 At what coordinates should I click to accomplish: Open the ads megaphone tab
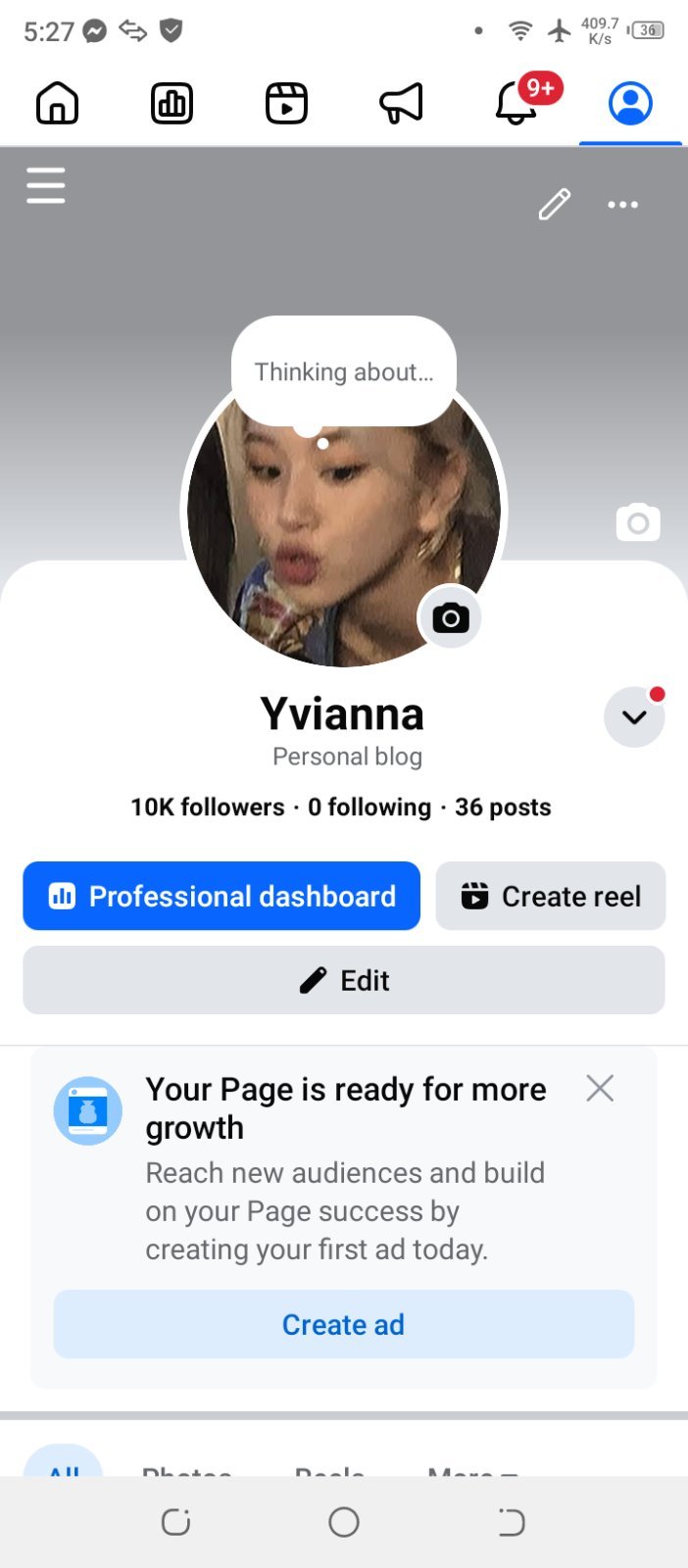click(401, 103)
